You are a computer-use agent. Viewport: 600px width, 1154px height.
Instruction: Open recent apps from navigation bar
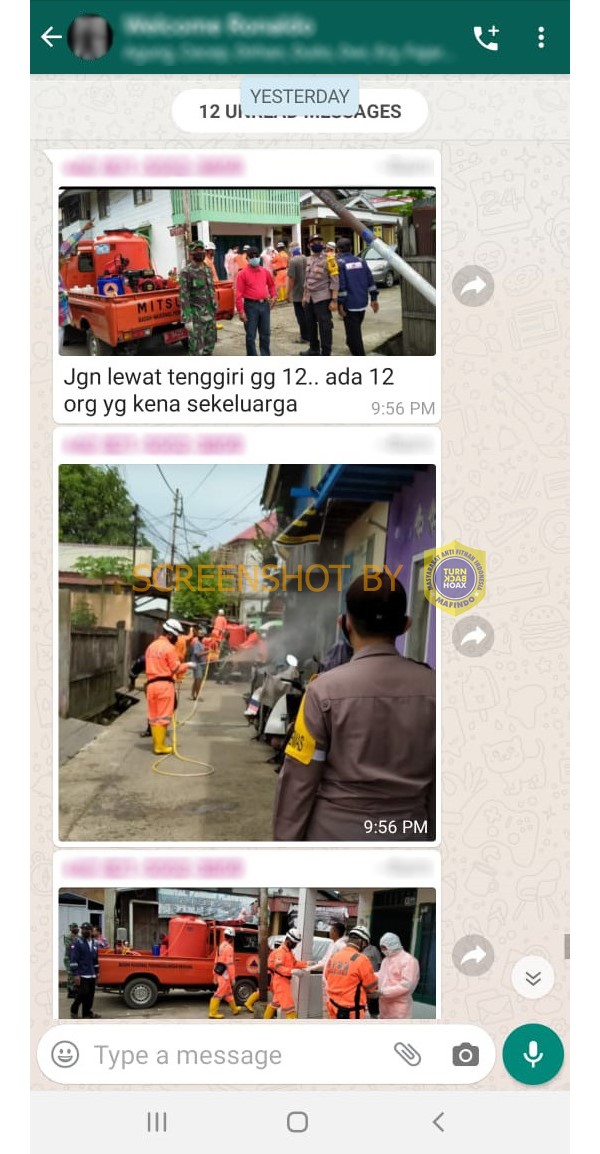pos(157,1122)
